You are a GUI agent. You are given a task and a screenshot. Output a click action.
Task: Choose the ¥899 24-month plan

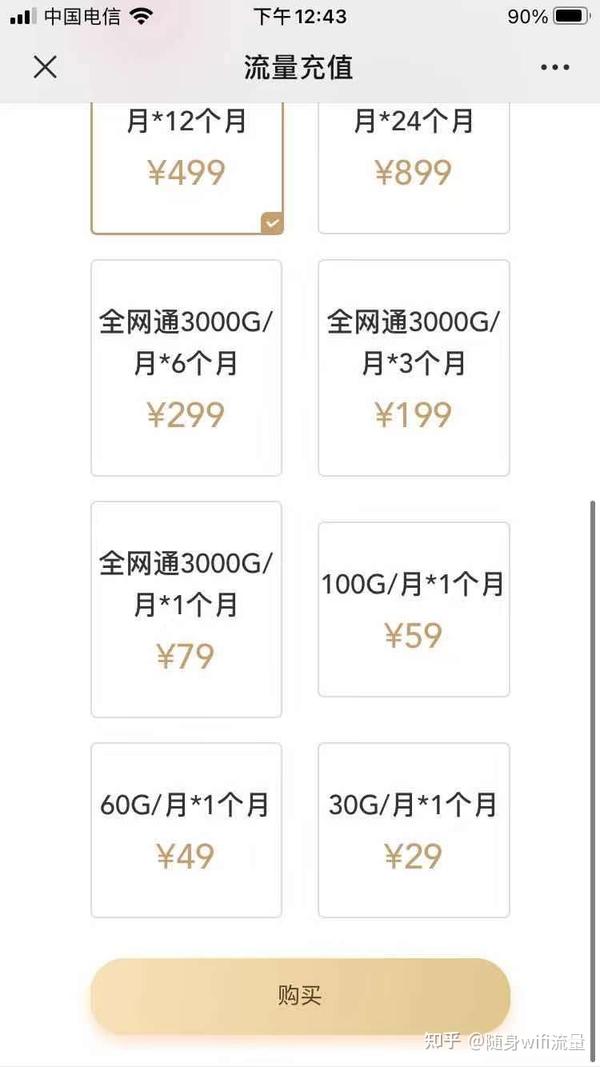[414, 168]
